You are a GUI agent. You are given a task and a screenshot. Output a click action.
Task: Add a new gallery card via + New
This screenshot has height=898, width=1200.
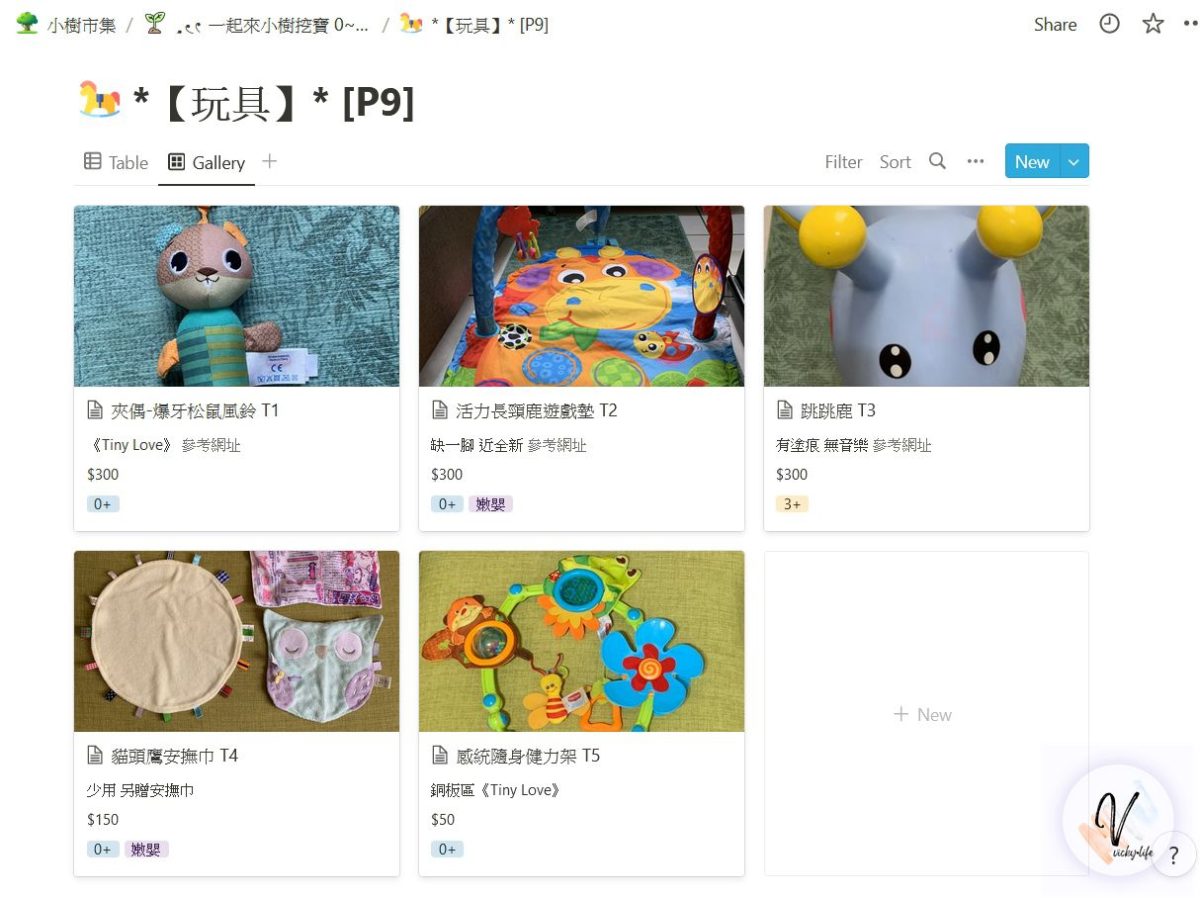coord(923,714)
